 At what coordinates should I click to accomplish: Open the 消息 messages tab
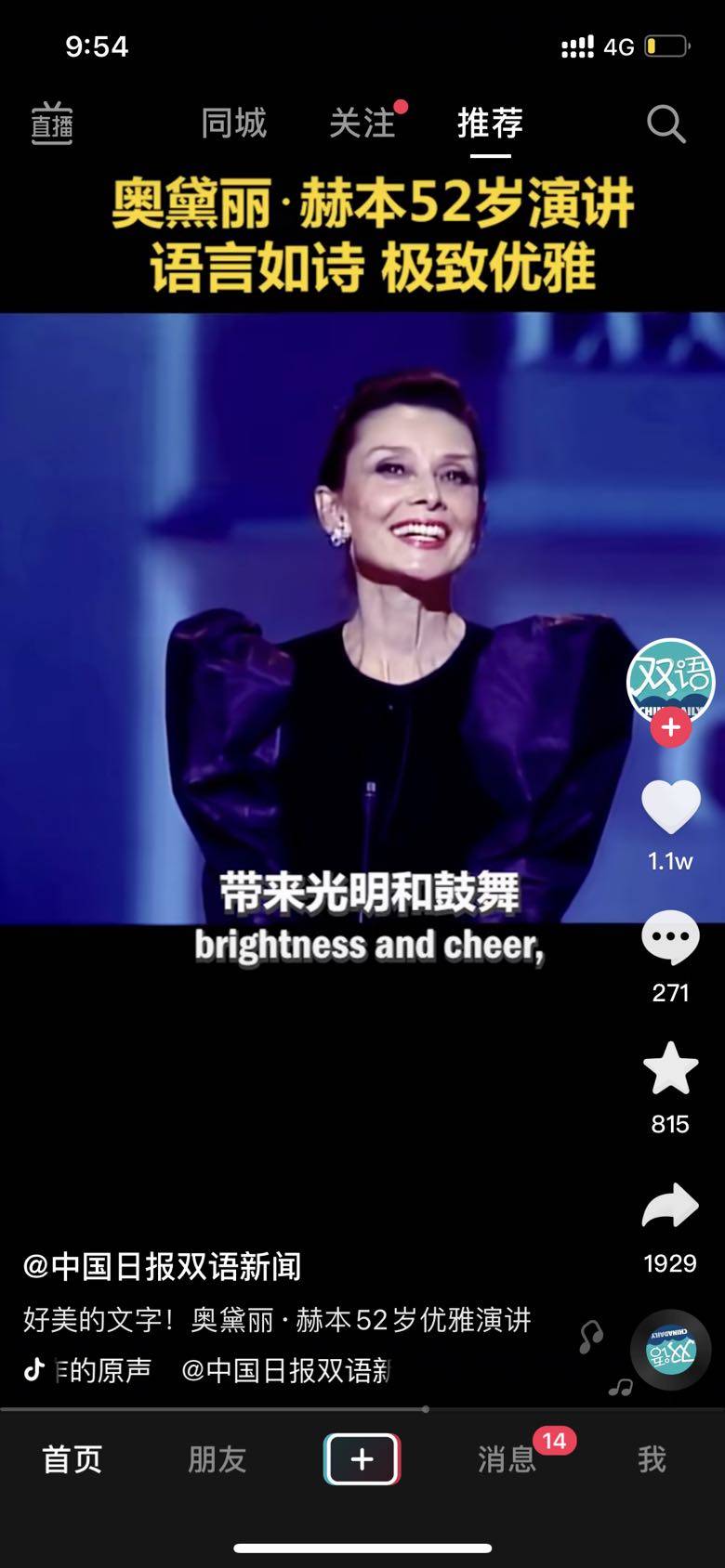507,1458
